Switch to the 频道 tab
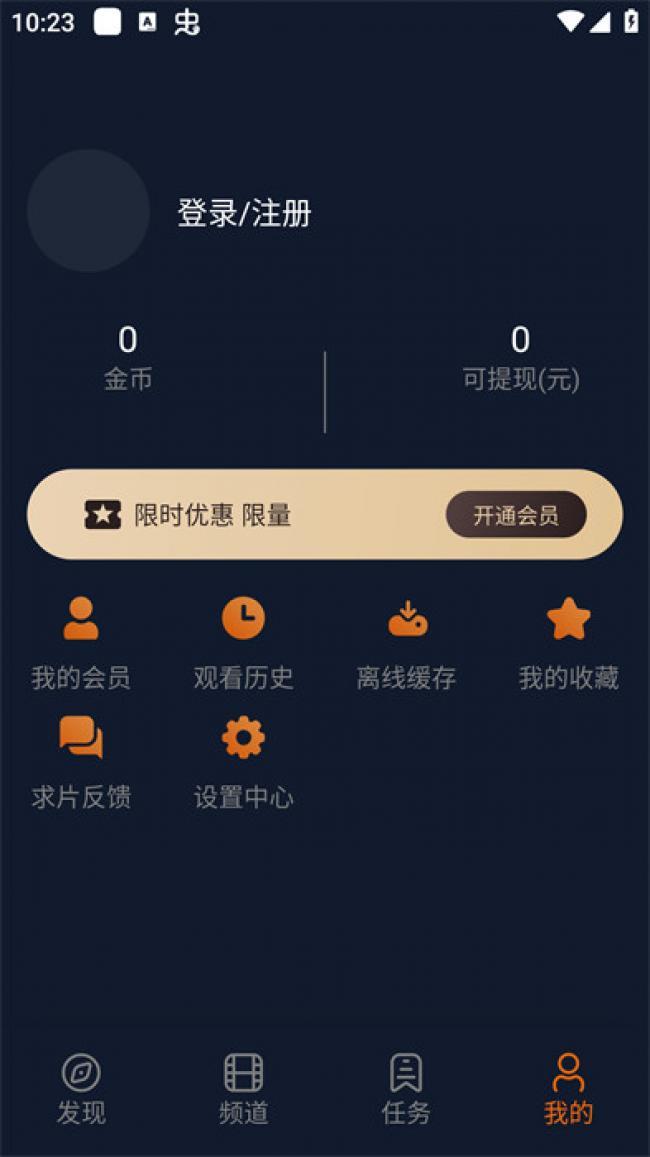 coord(243,1088)
